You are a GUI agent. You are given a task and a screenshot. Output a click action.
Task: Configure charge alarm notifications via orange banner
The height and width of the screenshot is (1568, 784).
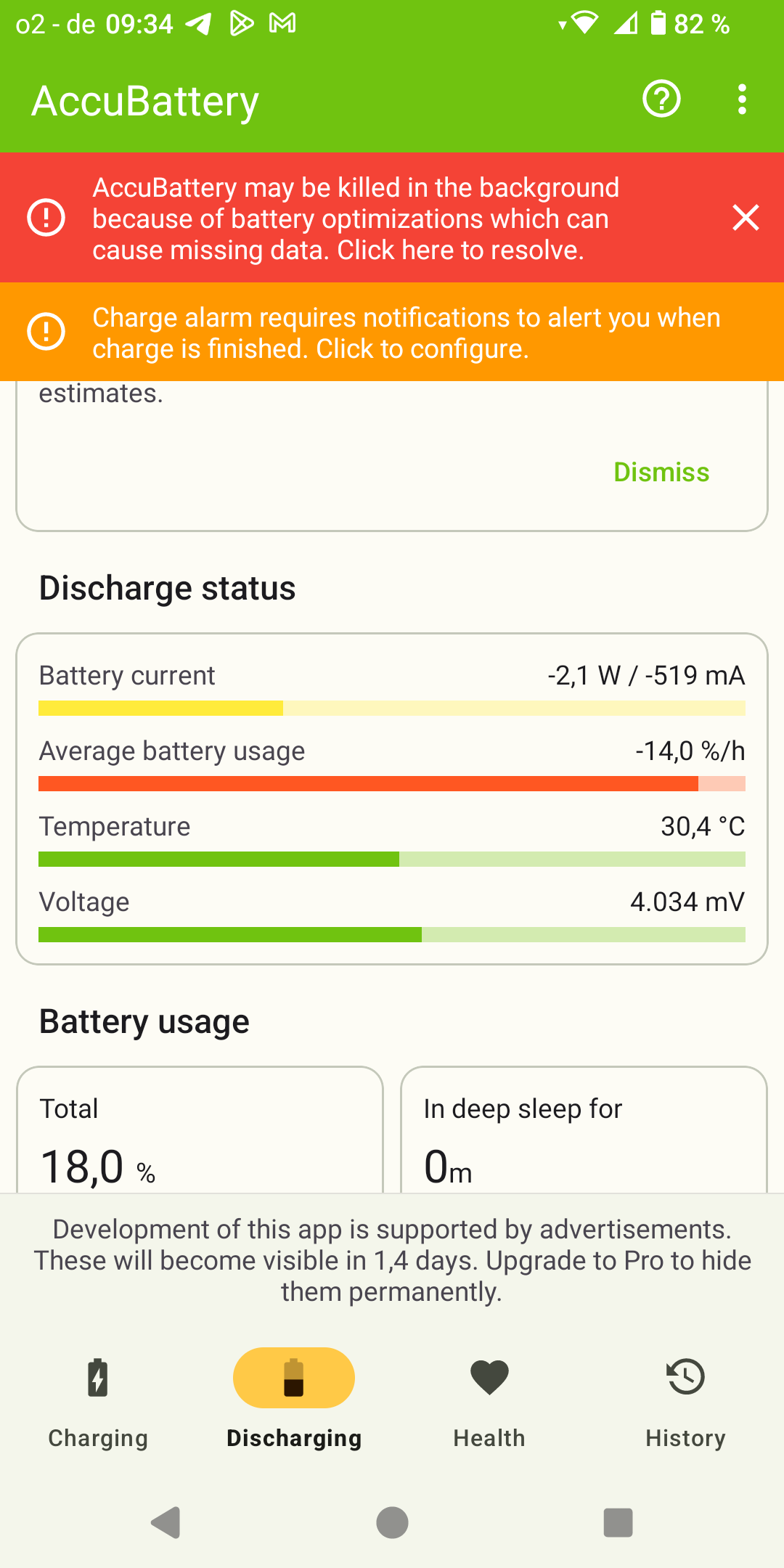[x=392, y=332]
